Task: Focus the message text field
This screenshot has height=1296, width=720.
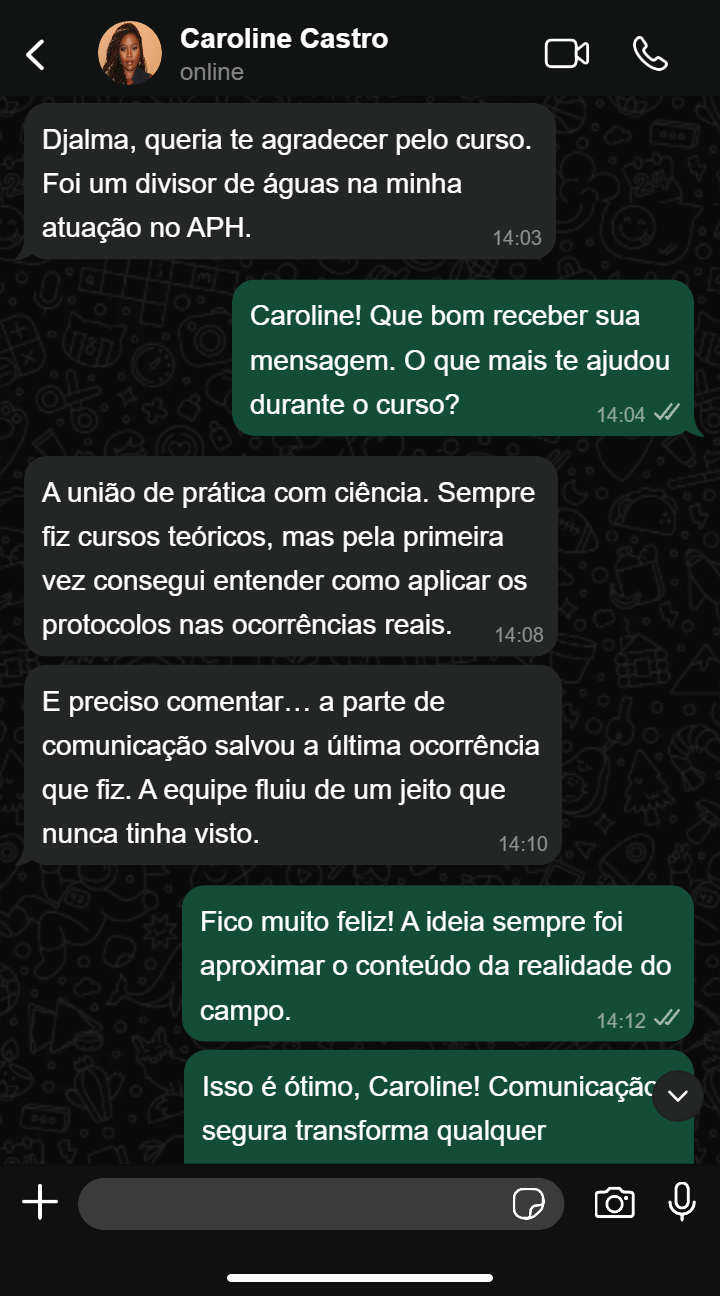Action: pos(290,1203)
